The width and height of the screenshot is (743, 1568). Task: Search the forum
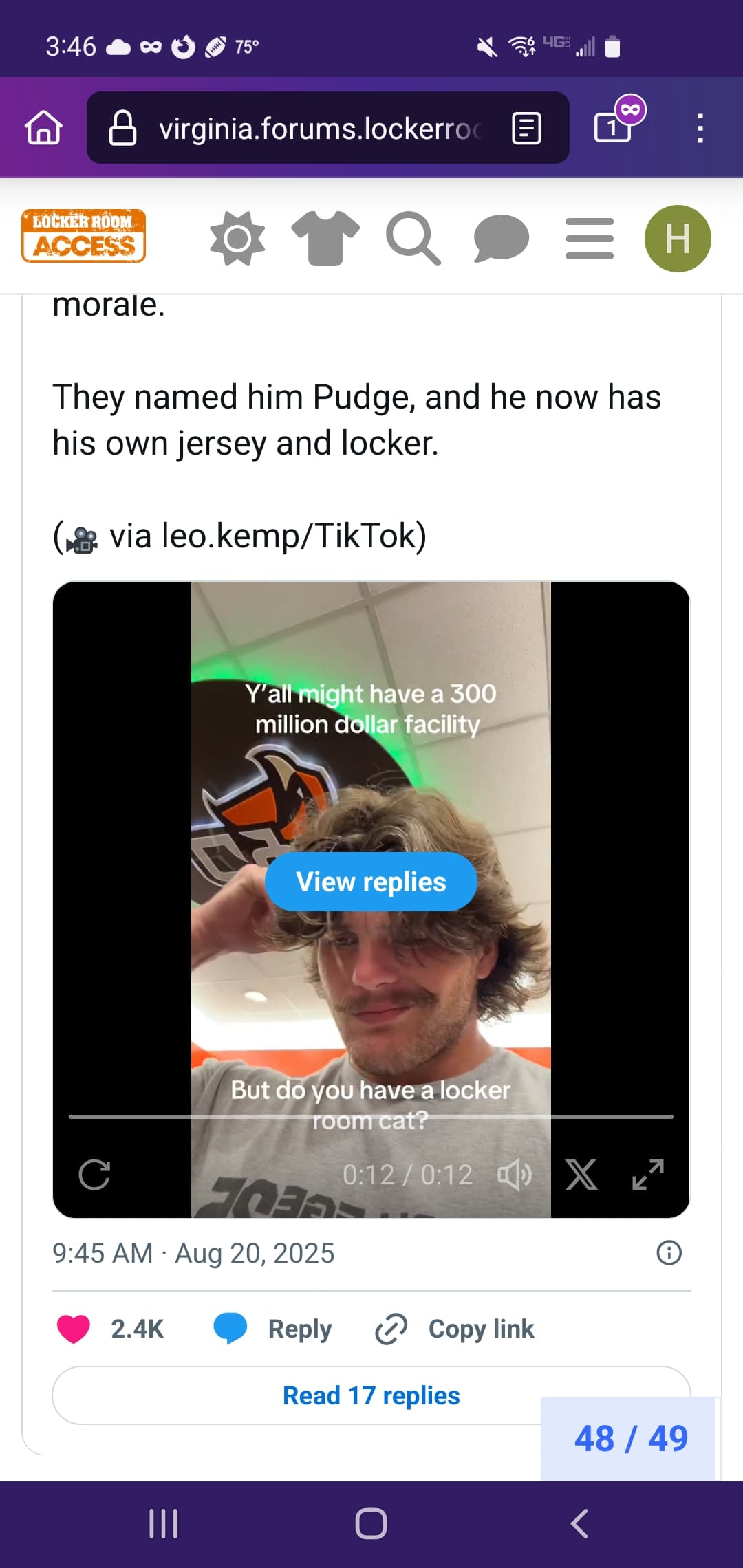(x=413, y=239)
